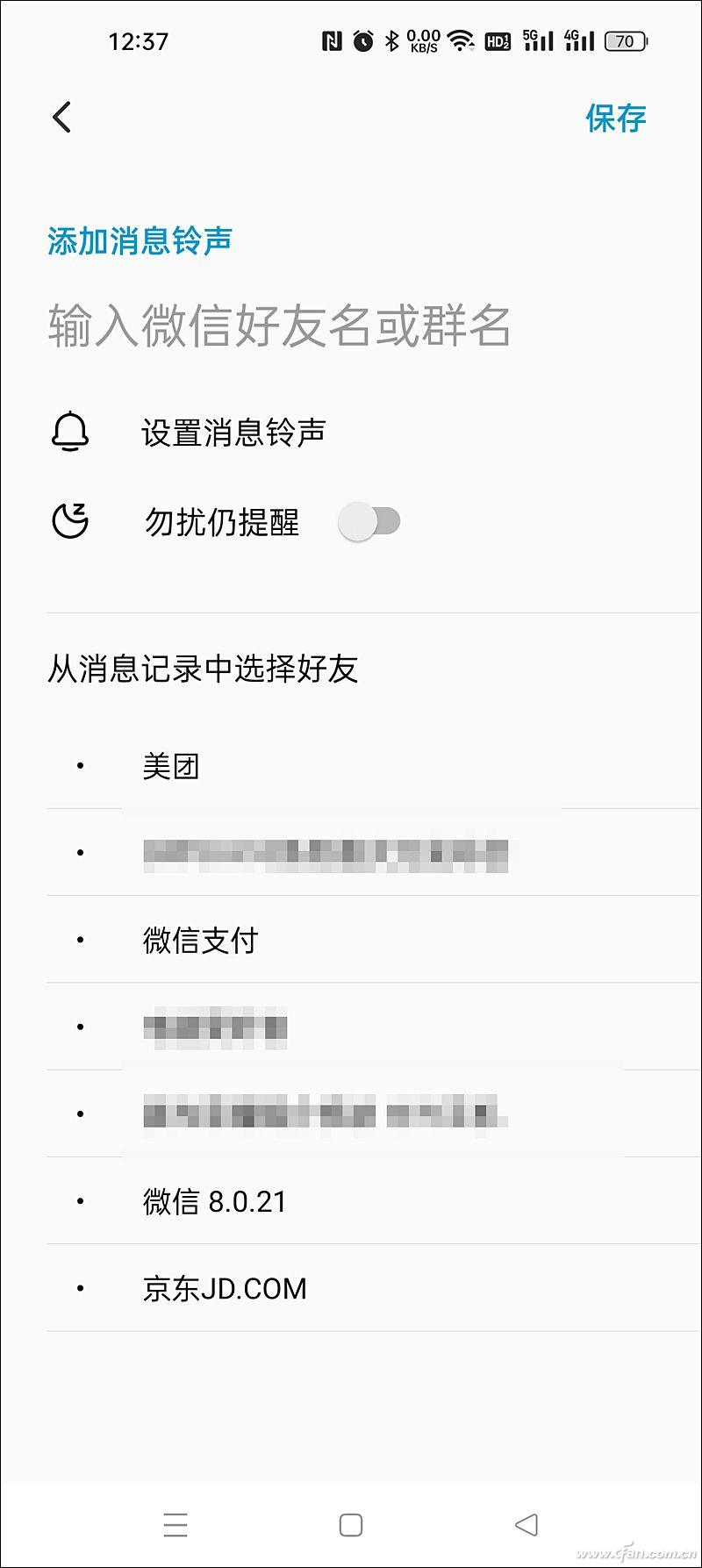
Task: Tap the Bluetooth icon in status bar
Action: (x=390, y=39)
